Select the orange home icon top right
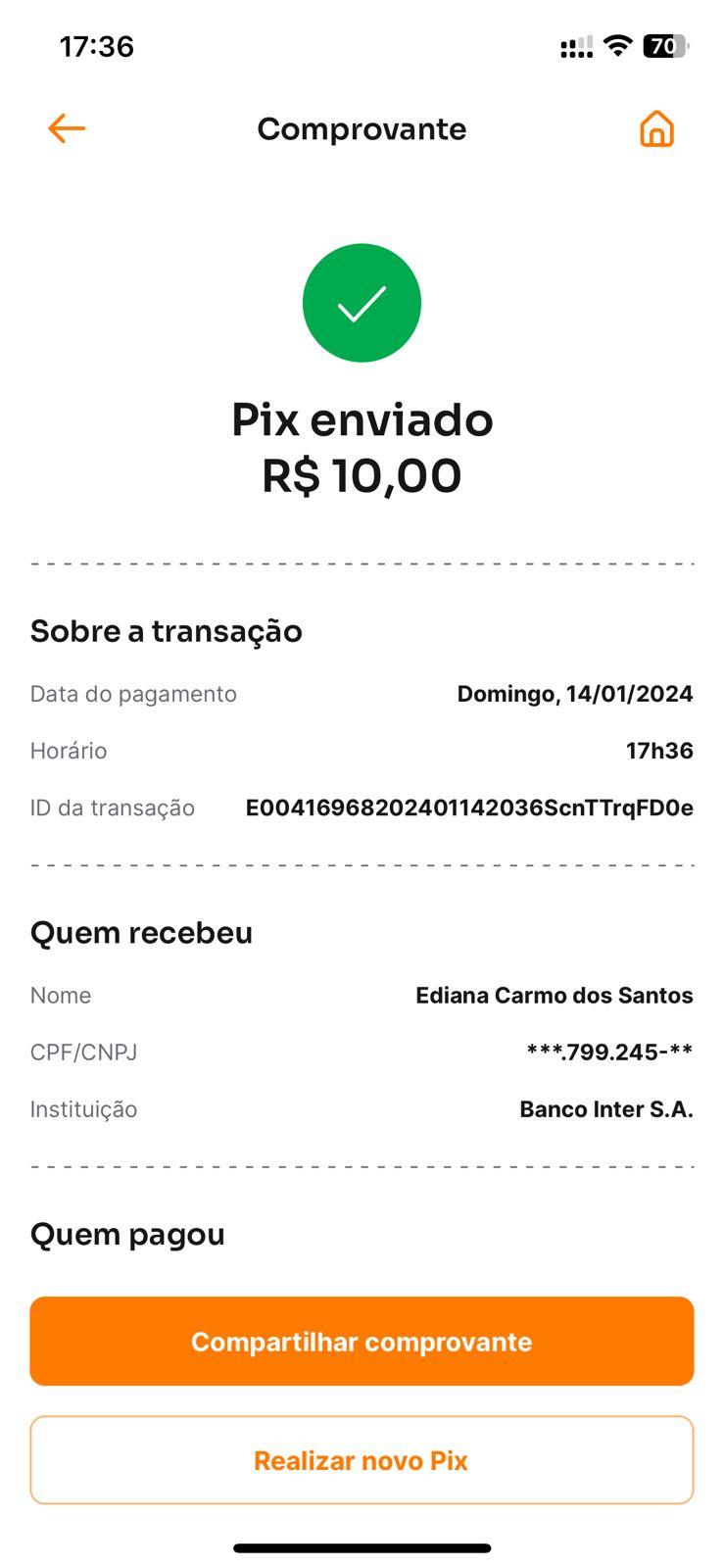Viewport: 724px width, 1568px height. 657,127
